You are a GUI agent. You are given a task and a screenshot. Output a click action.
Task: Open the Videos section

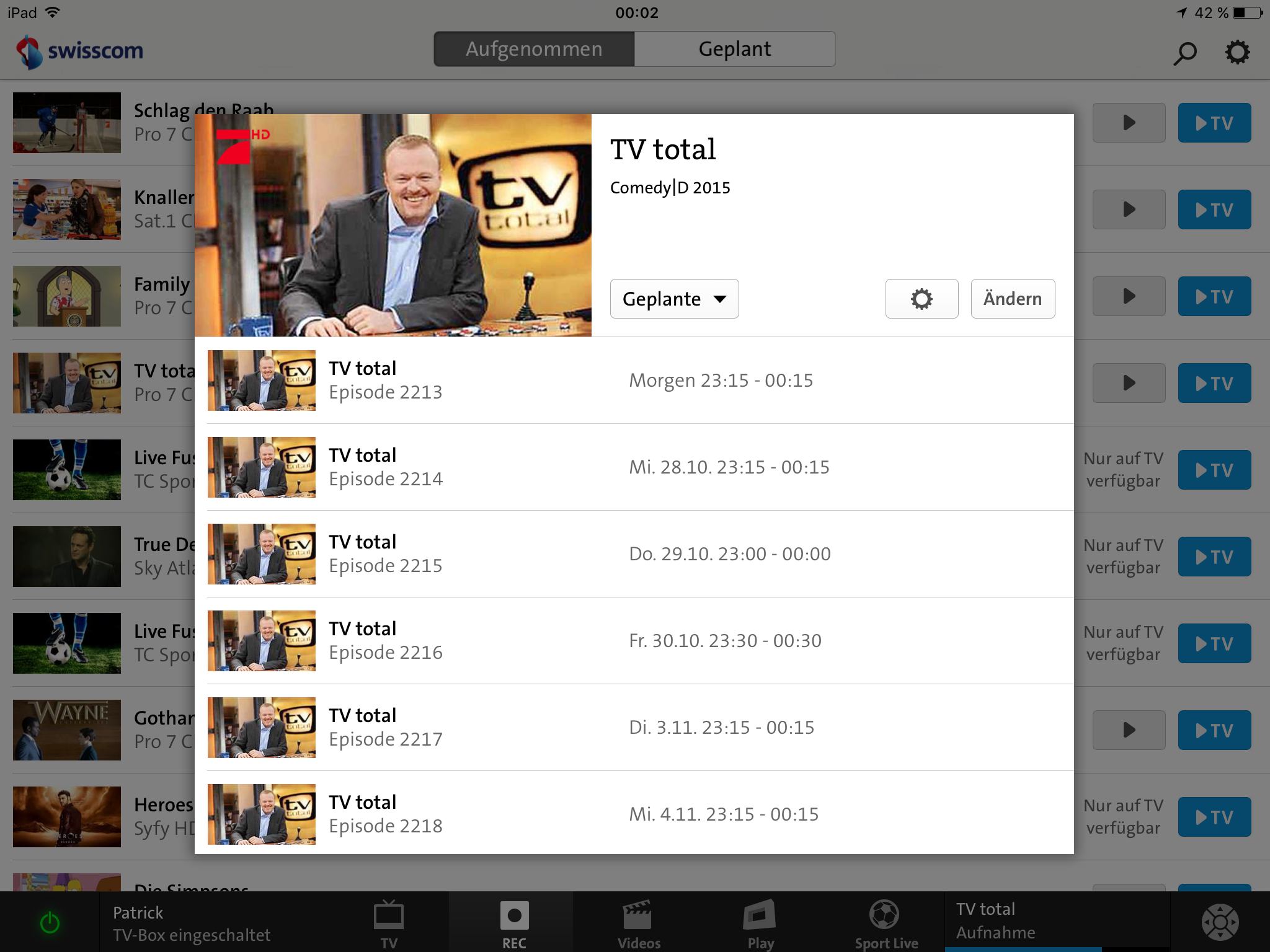tap(638, 923)
